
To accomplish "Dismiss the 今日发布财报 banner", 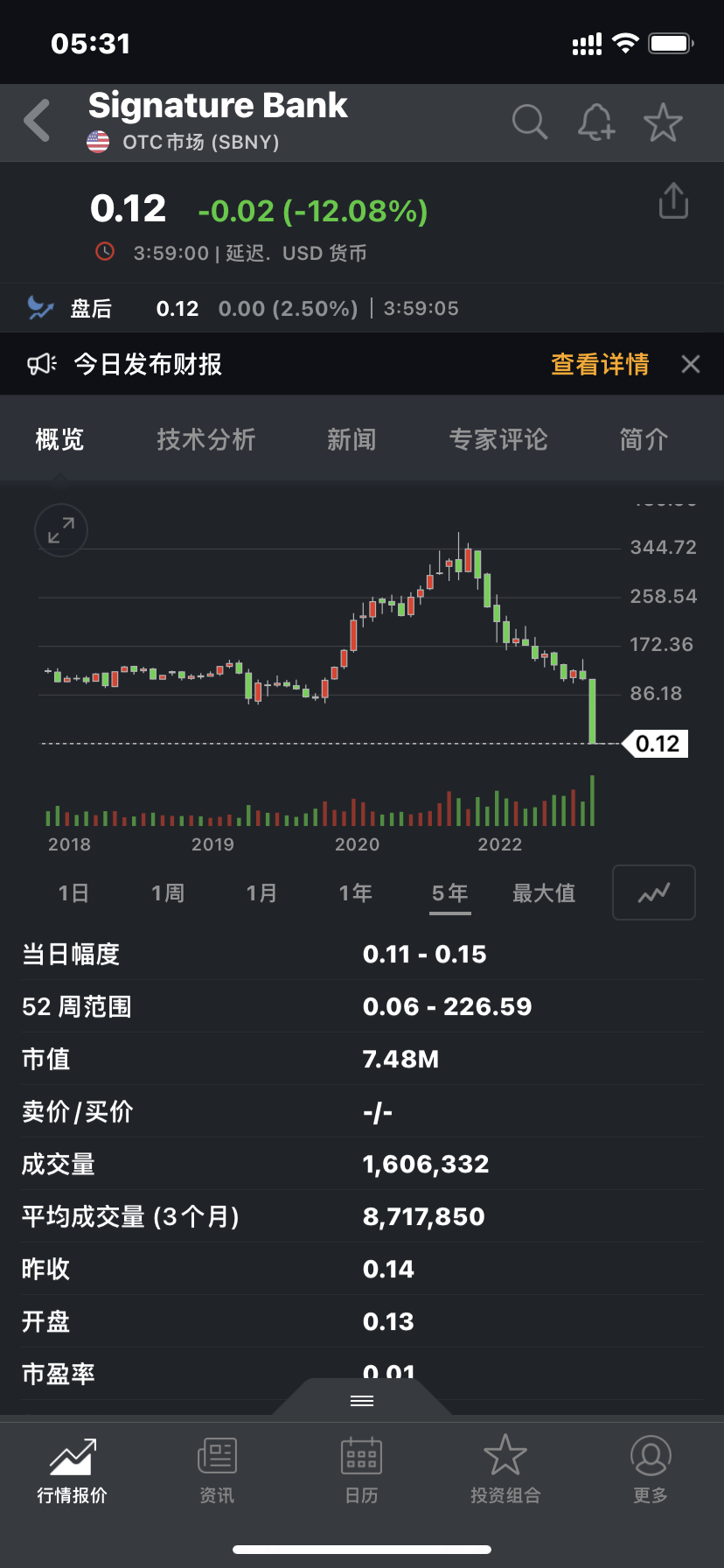I will click(691, 364).
